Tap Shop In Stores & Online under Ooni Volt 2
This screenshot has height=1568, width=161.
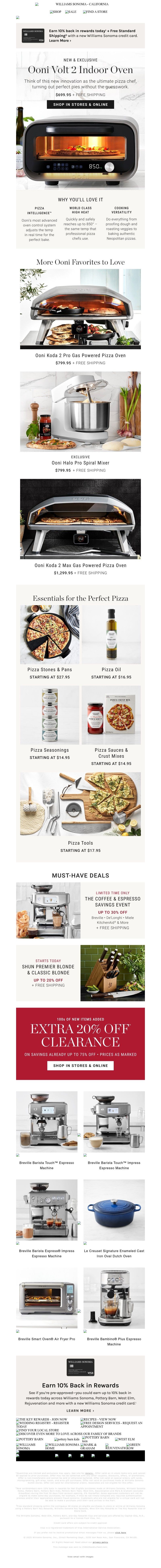click(x=80, y=104)
